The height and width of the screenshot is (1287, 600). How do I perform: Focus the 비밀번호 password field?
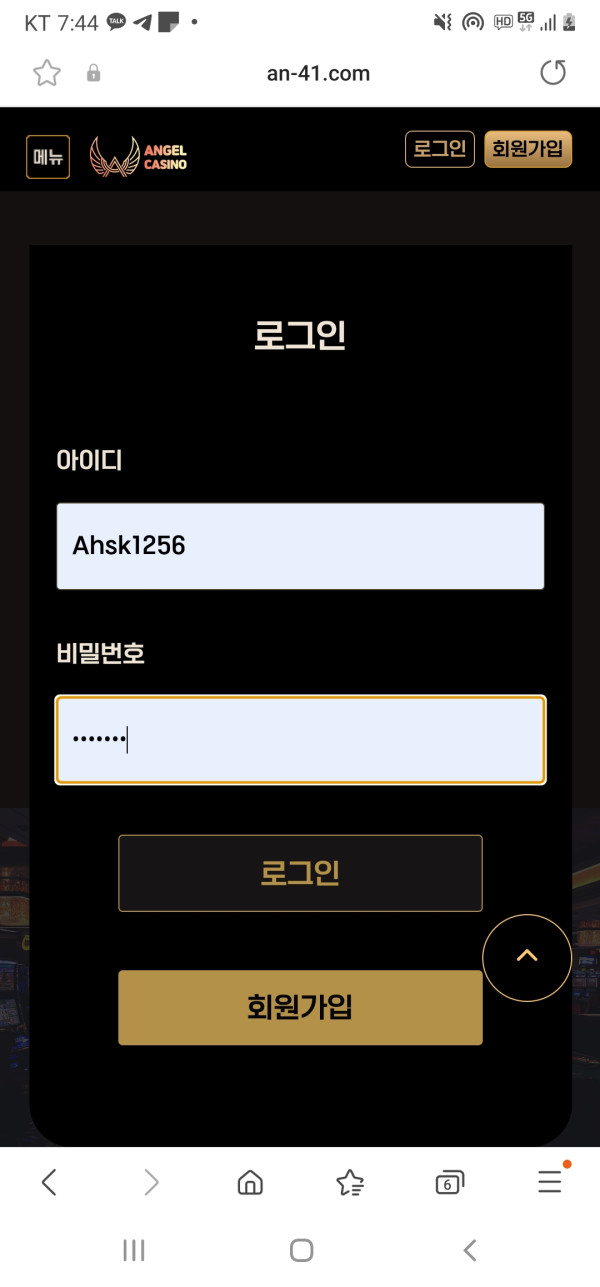300,740
